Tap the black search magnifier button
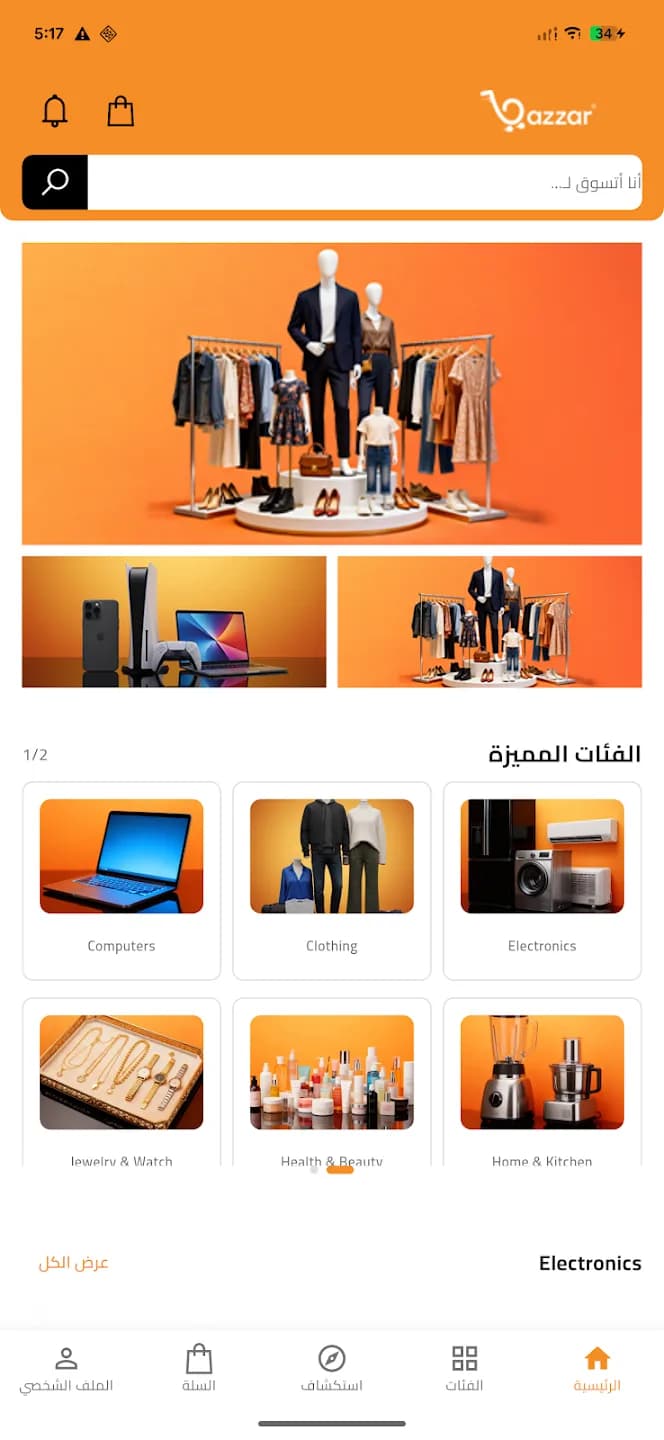This screenshot has height=1440, width=664. click(55, 182)
